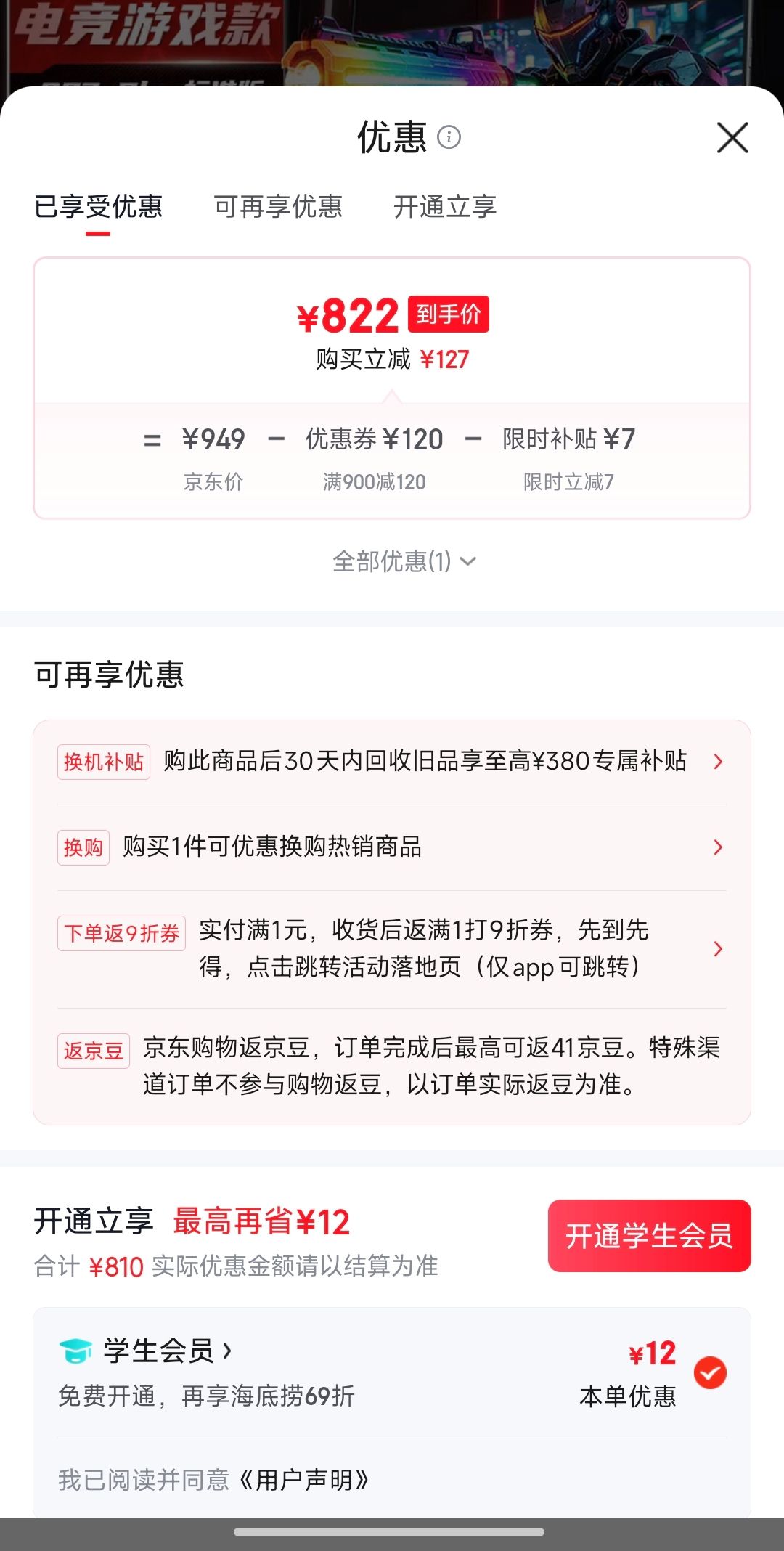Open 学生会员 membership details
This screenshot has width=784, height=1551.
(x=168, y=1351)
